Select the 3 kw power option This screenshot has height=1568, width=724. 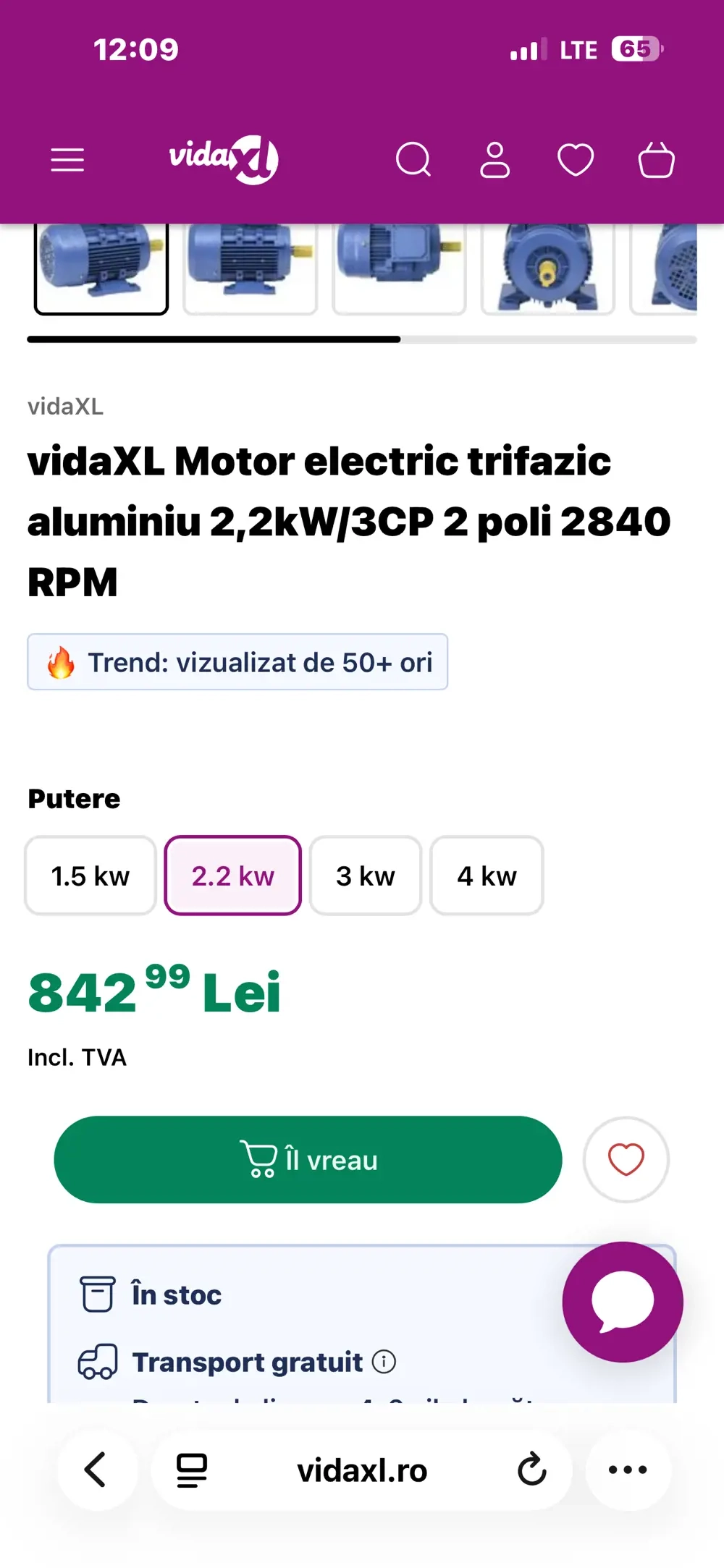pos(365,876)
